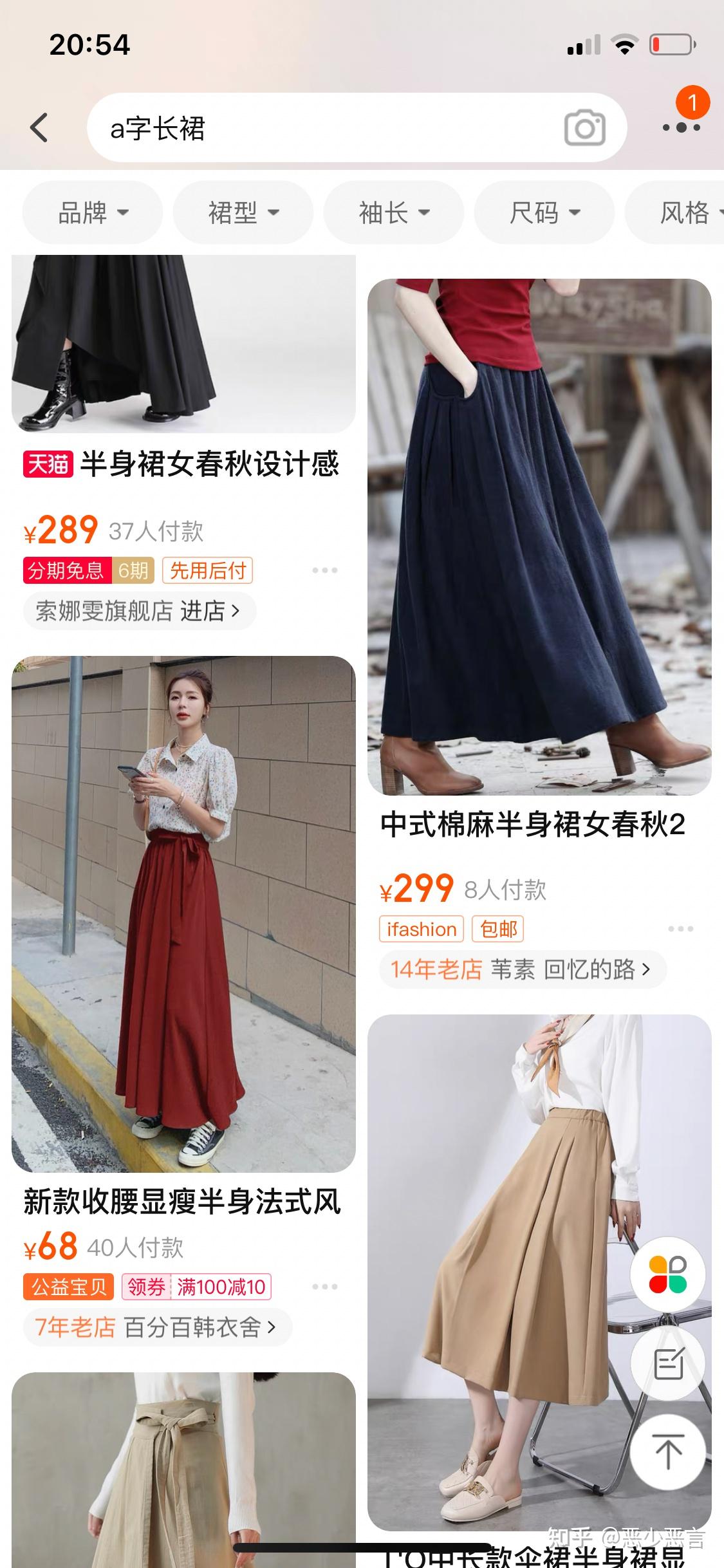The height and width of the screenshot is (1568, 724).
Task: Expand the 裙型 filter dropdown
Action: tap(243, 212)
